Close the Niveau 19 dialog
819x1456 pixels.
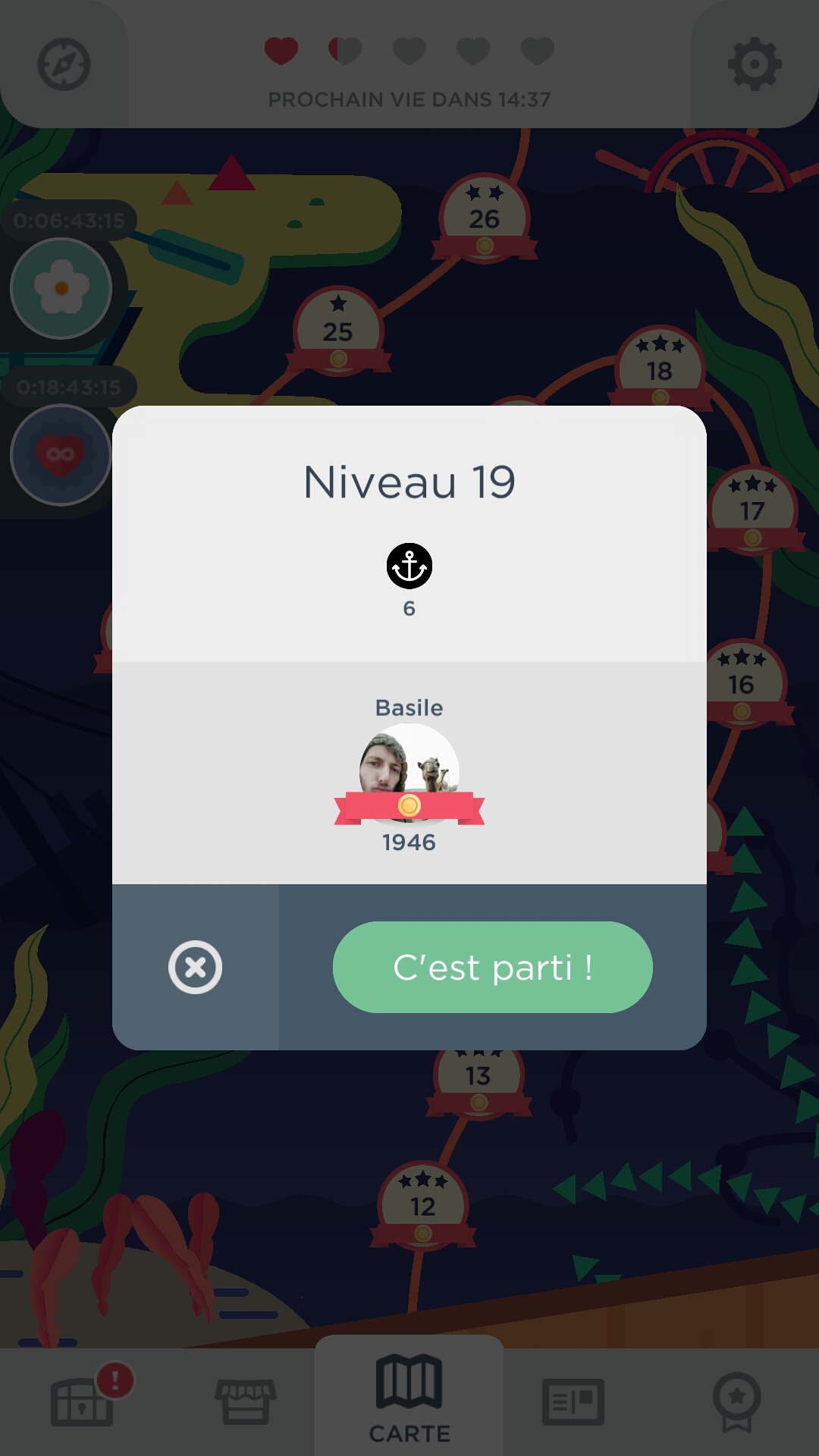(195, 967)
